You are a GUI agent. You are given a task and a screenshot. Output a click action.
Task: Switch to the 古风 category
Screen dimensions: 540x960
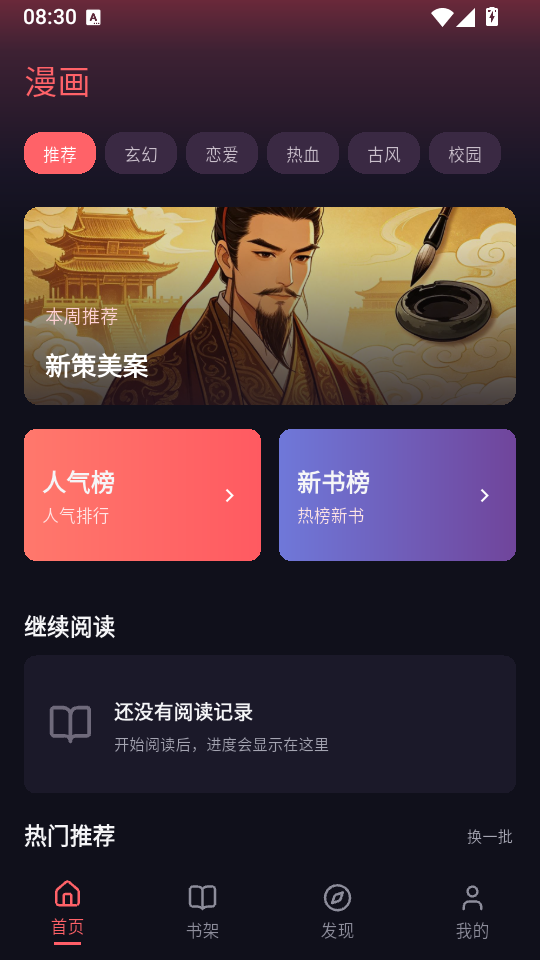coord(384,153)
